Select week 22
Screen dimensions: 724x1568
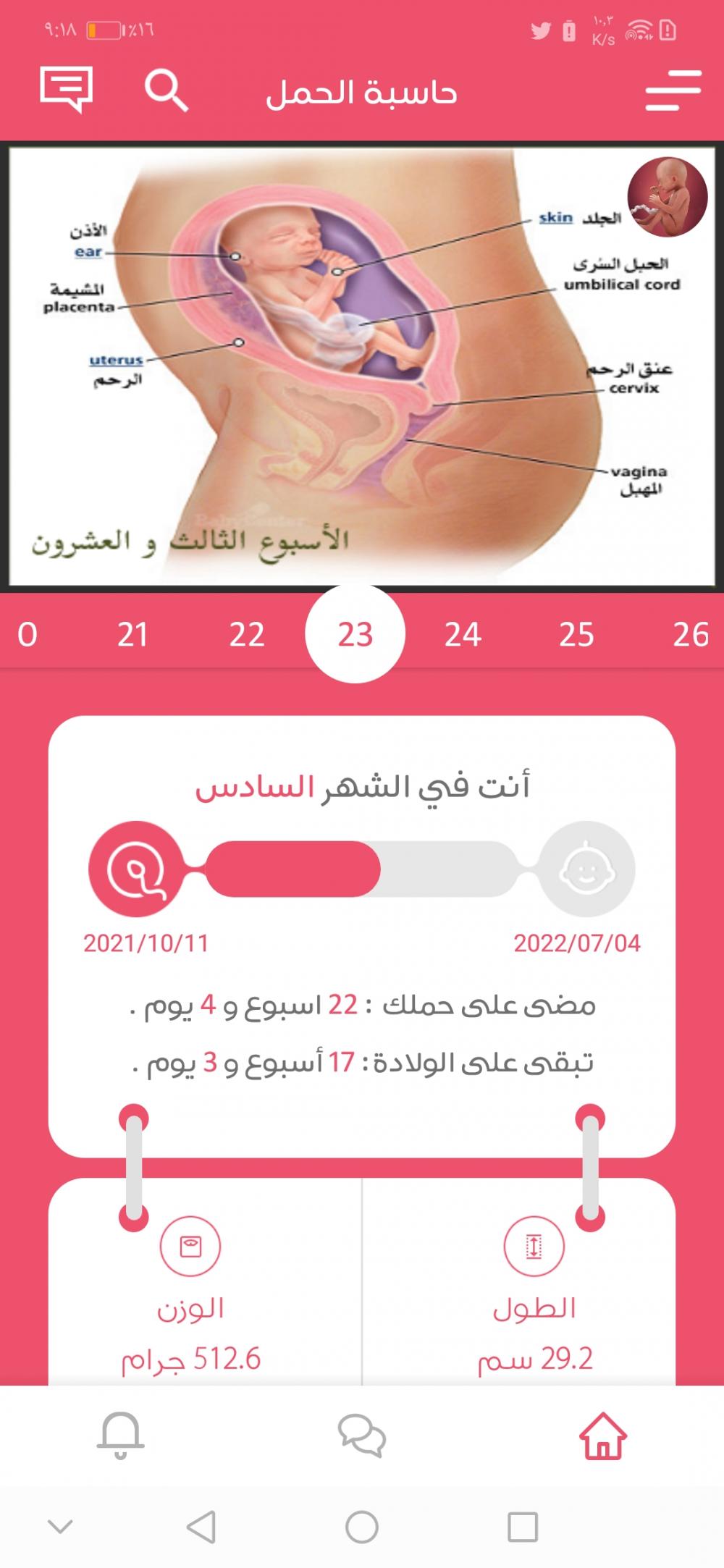(247, 635)
